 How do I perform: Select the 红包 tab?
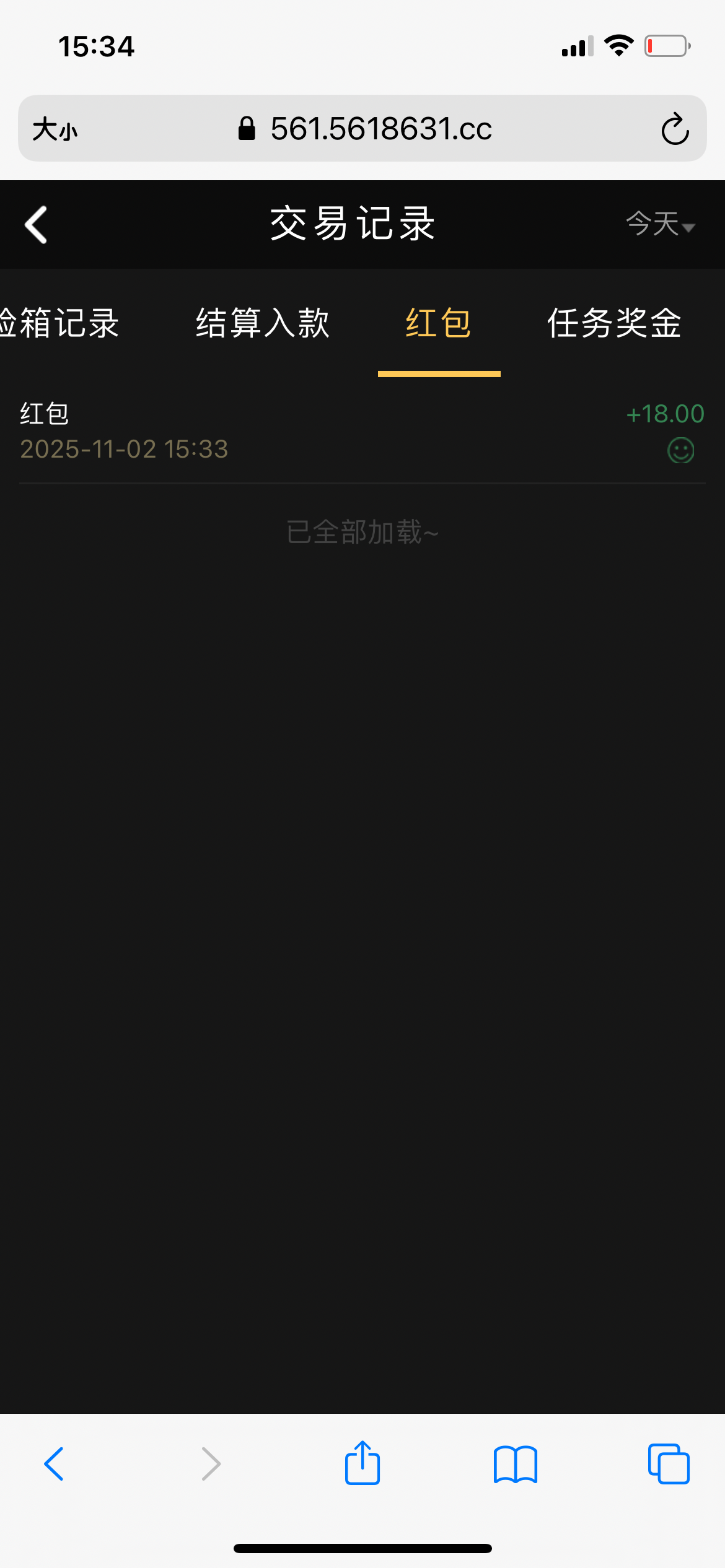(439, 323)
